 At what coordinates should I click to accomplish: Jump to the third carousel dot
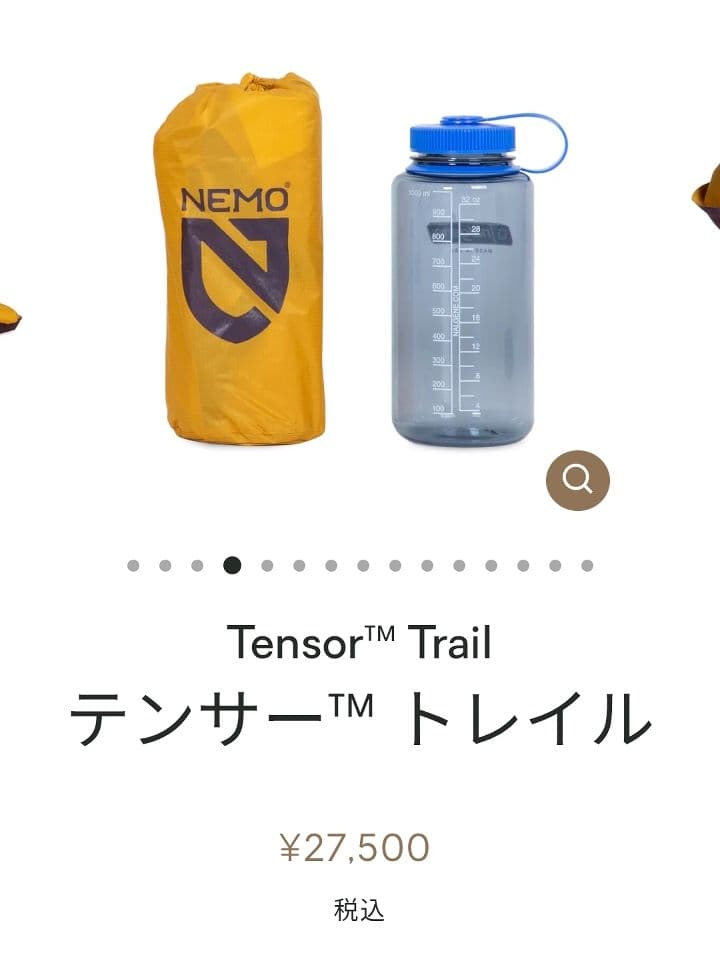(197, 567)
